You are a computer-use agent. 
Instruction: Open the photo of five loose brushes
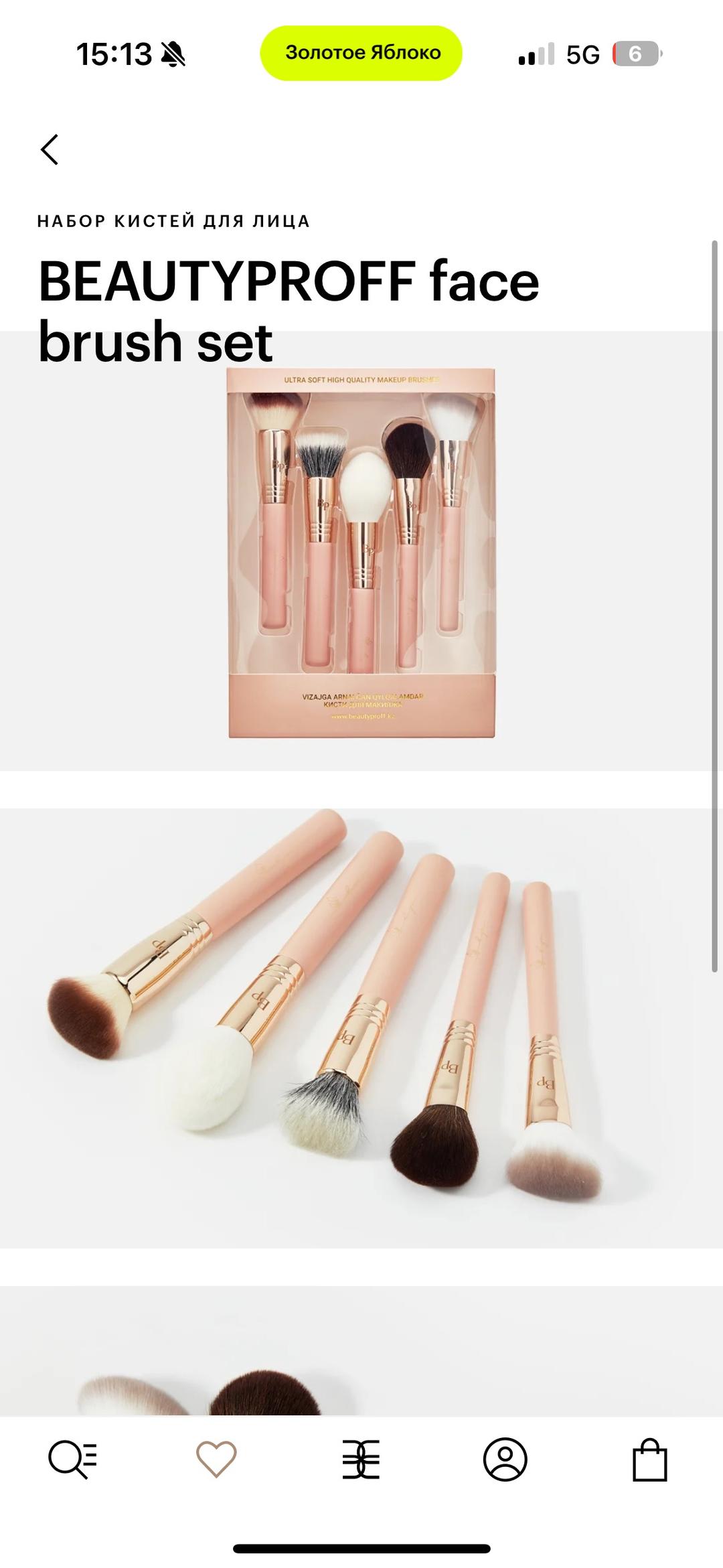point(361,1028)
